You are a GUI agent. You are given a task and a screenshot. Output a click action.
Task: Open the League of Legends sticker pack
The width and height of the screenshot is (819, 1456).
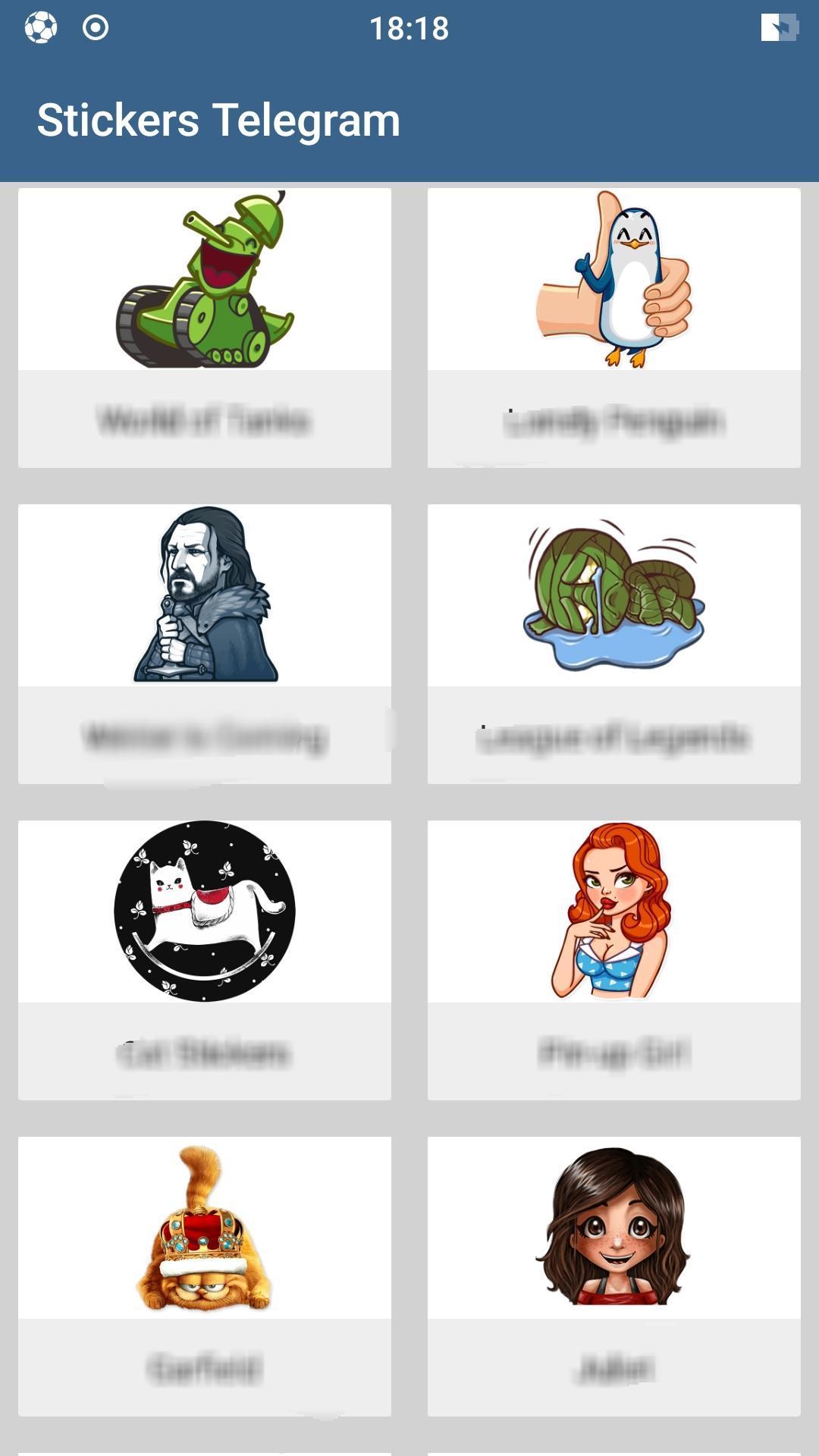[x=614, y=644]
